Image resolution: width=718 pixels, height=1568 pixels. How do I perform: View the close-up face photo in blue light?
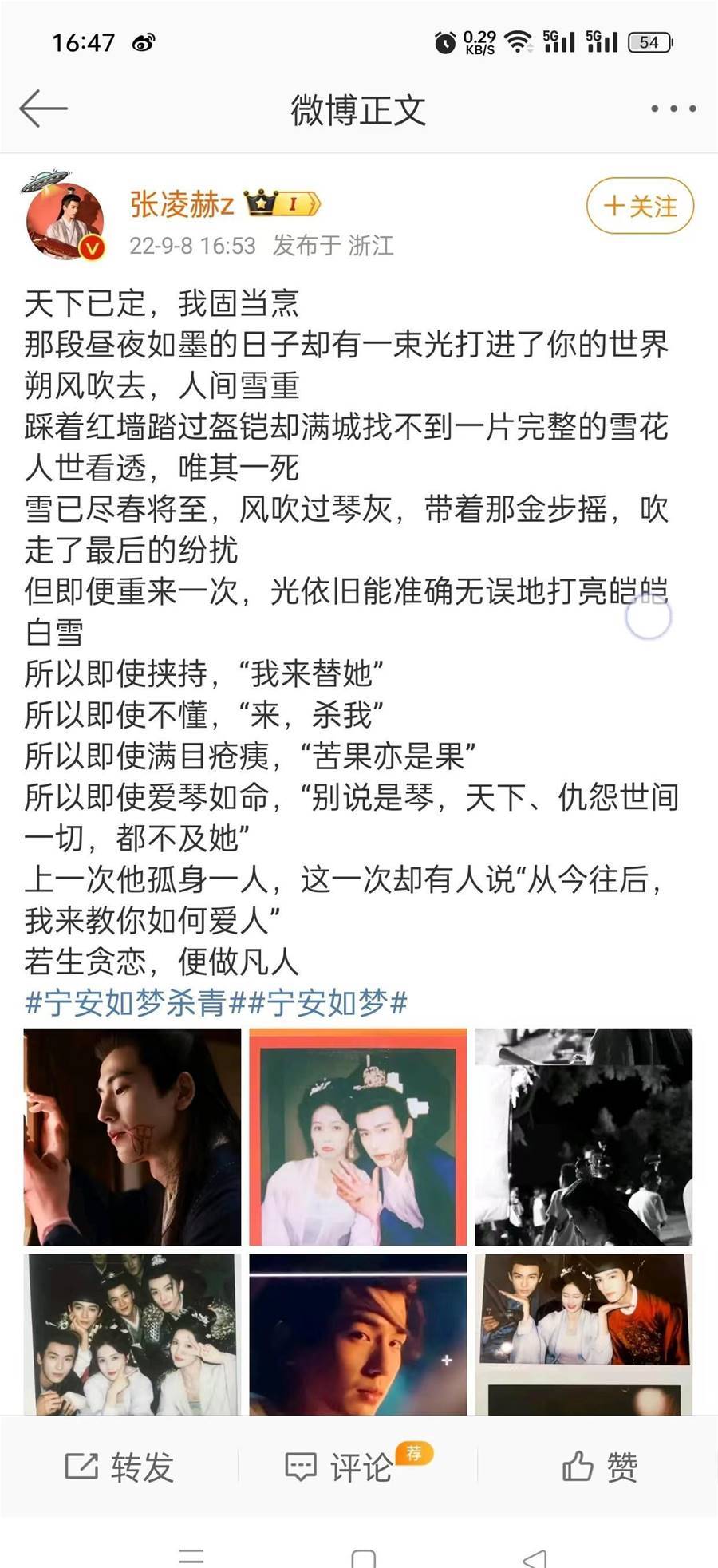358,1334
